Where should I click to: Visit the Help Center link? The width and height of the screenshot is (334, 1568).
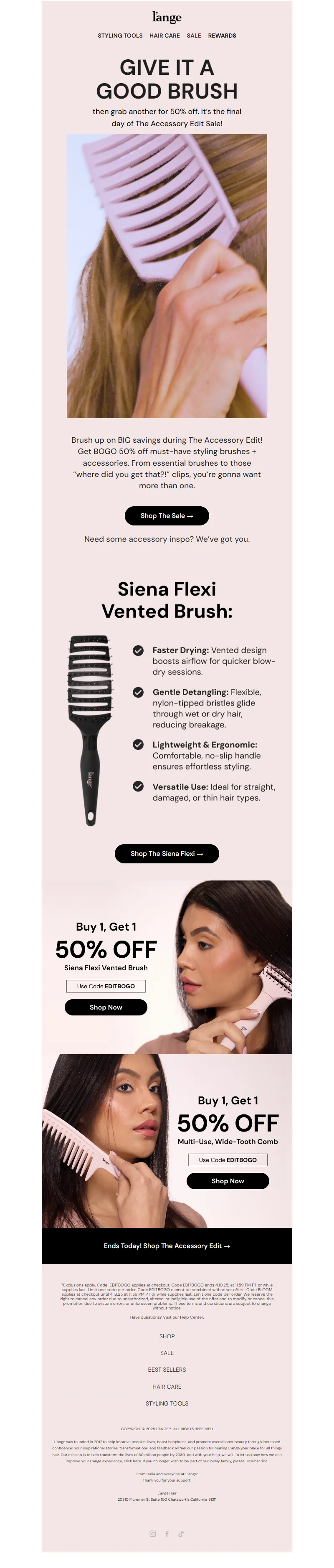(192, 1317)
